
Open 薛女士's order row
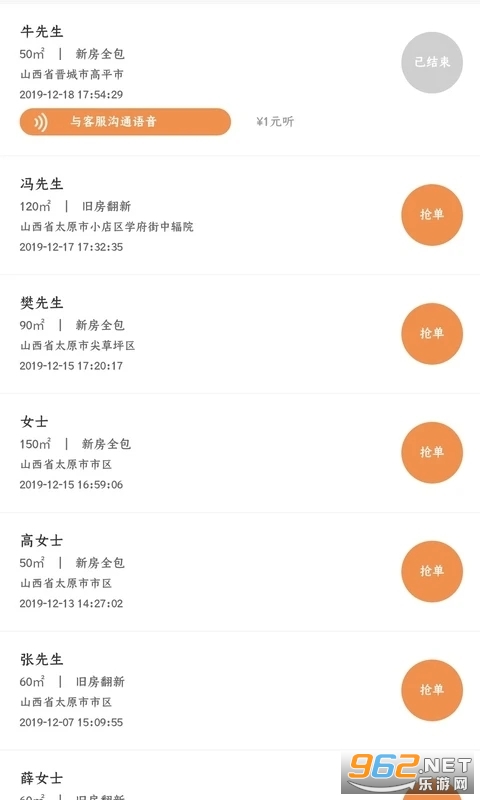coord(240,776)
